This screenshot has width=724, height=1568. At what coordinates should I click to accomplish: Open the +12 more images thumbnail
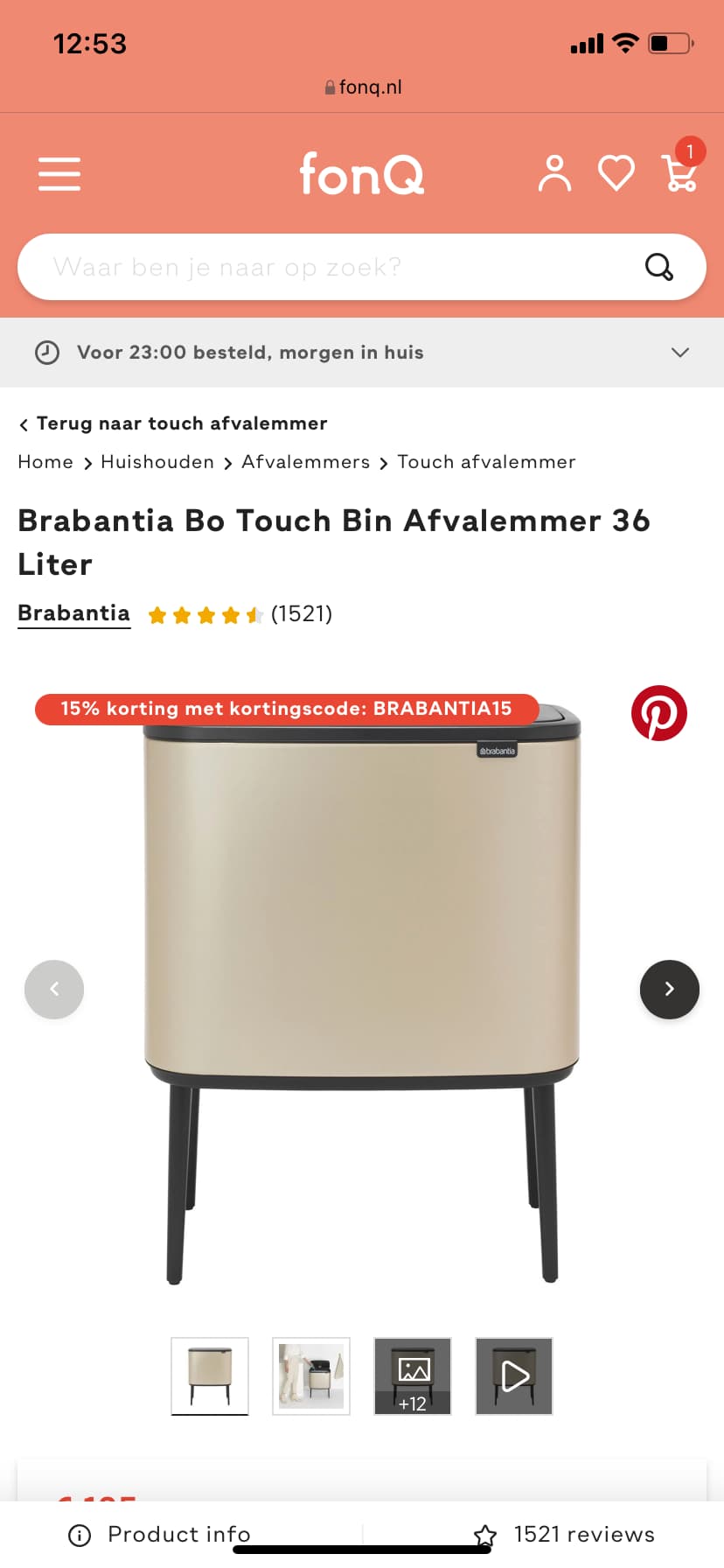[413, 1376]
